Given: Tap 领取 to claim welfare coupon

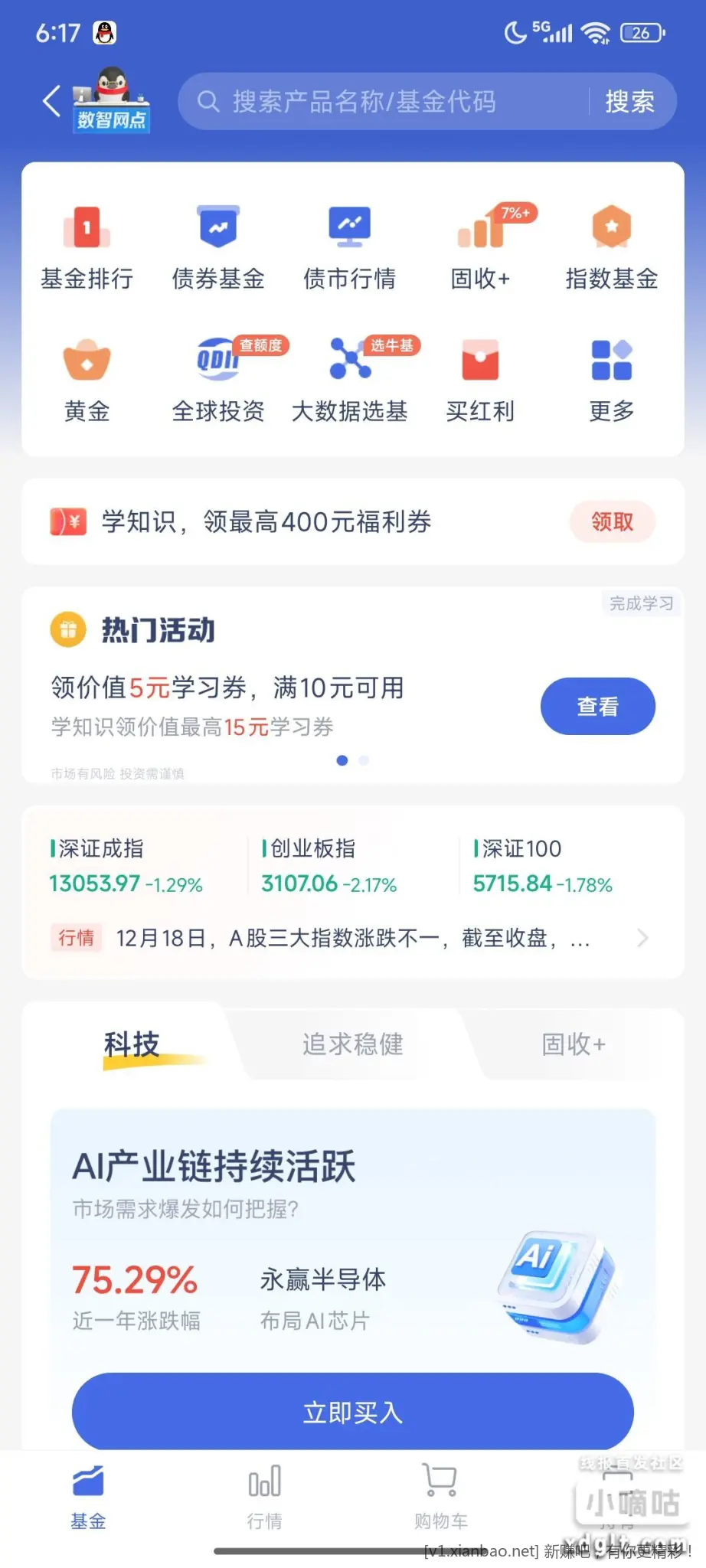Looking at the screenshot, I should point(611,522).
